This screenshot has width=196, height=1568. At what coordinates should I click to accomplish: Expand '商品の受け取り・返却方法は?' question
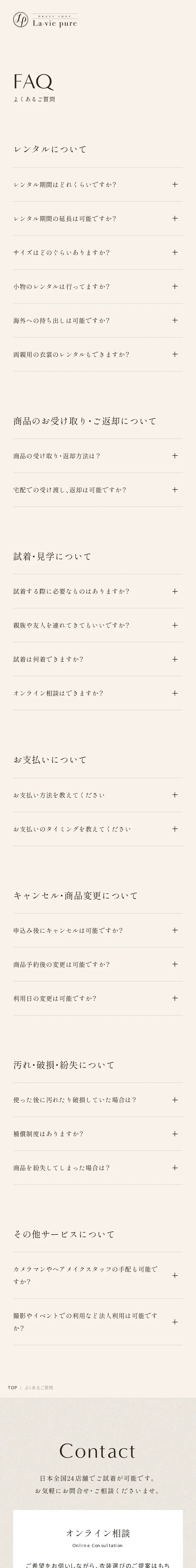coord(97,456)
